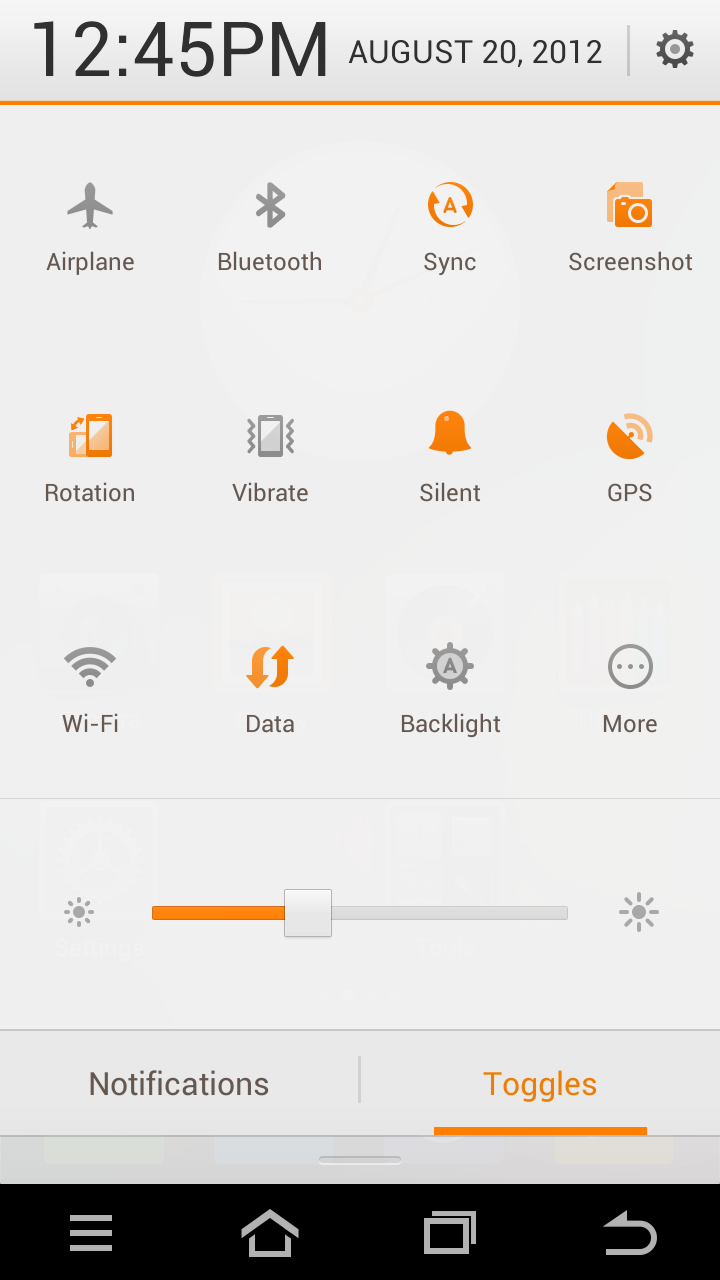The width and height of the screenshot is (720, 1280).
Task: Switch to the Notifications tab
Action: click(x=179, y=1084)
